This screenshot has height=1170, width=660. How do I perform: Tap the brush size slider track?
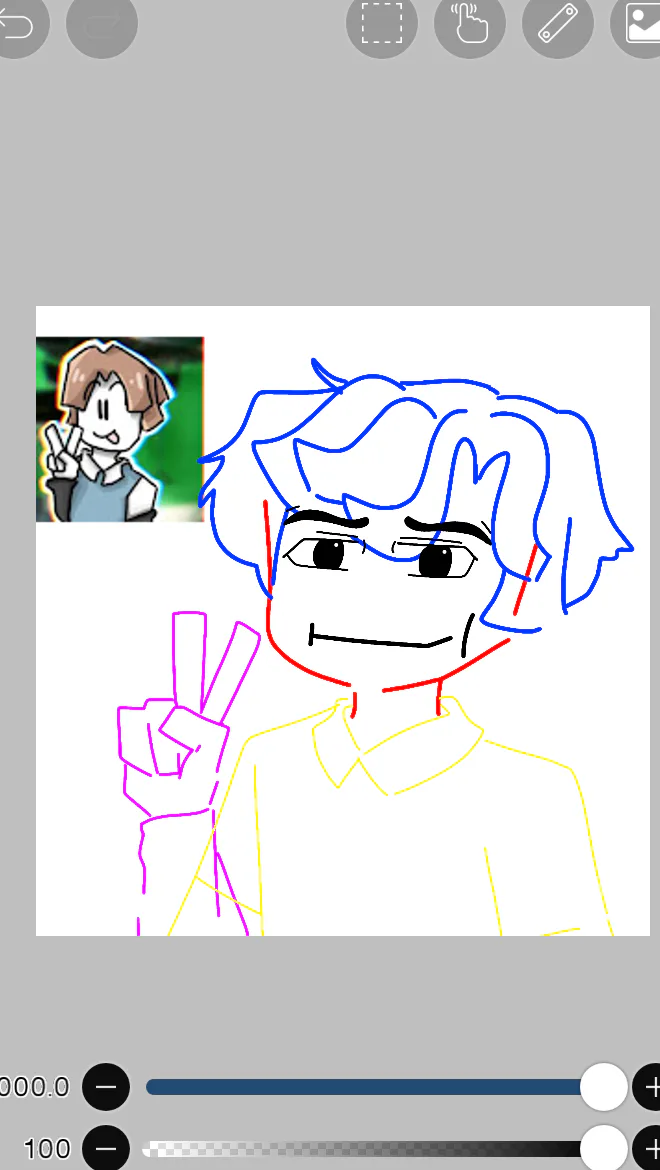(373, 1087)
